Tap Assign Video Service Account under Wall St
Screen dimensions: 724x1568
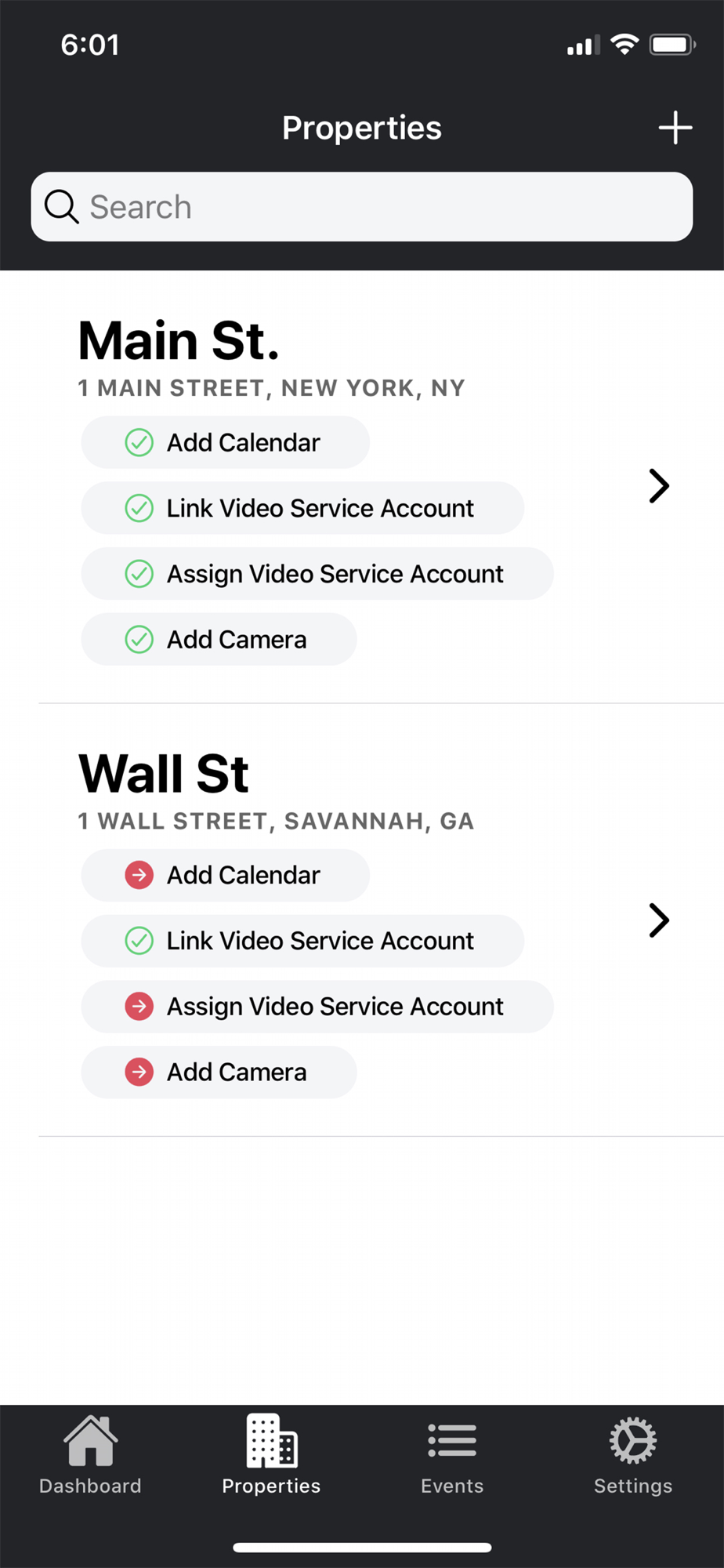pyautogui.click(x=317, y=1007)
